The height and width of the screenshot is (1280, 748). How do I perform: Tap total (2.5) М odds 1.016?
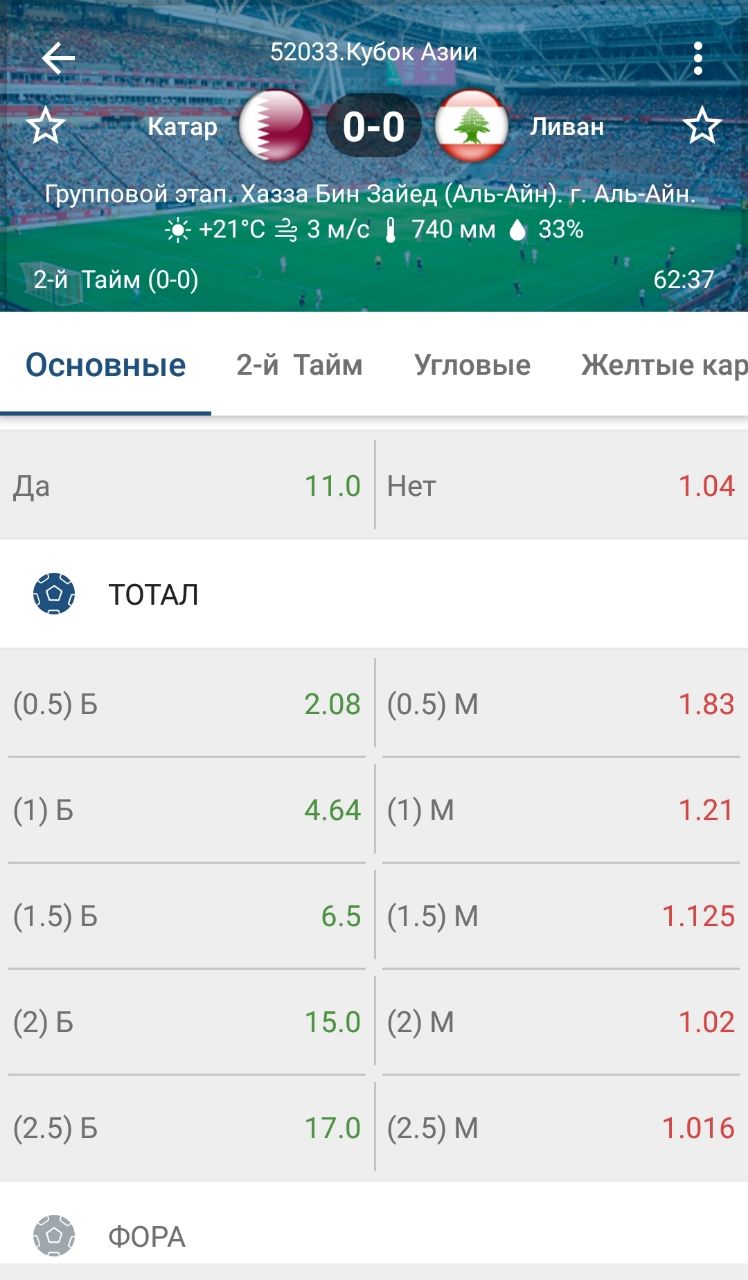point(561,1128)
